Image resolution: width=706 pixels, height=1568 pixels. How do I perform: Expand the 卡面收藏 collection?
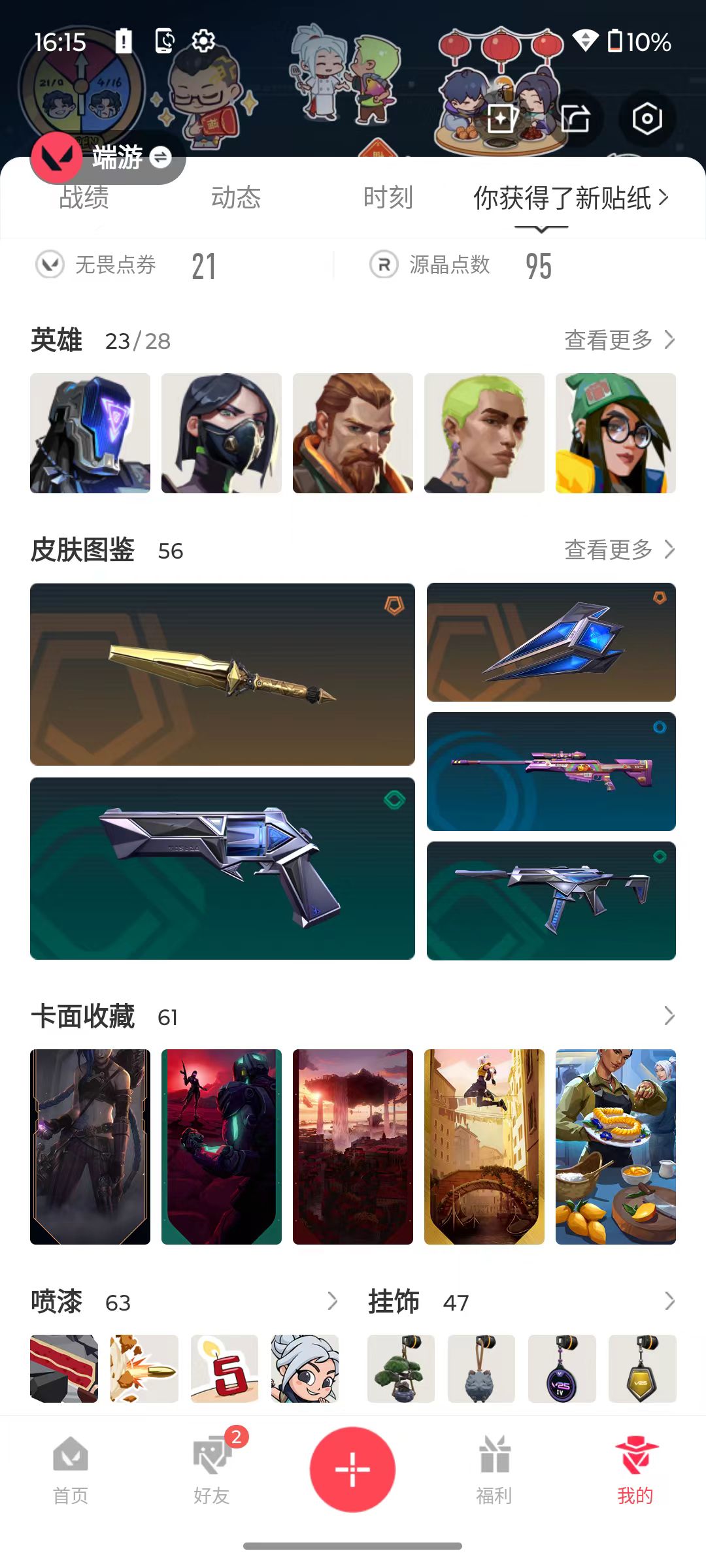click(x=668, y=1016)
